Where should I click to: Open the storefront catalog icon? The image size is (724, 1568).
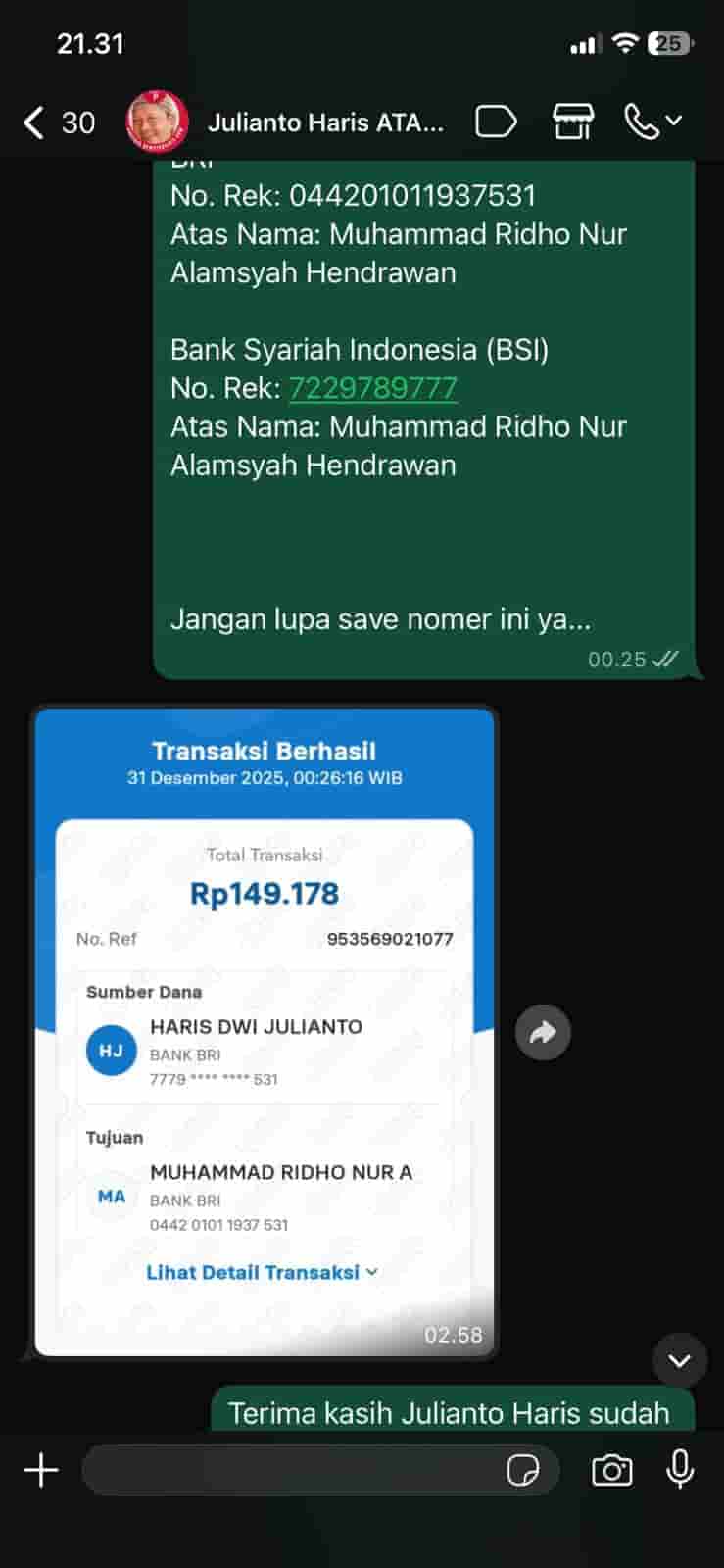(x=573, y=122)
